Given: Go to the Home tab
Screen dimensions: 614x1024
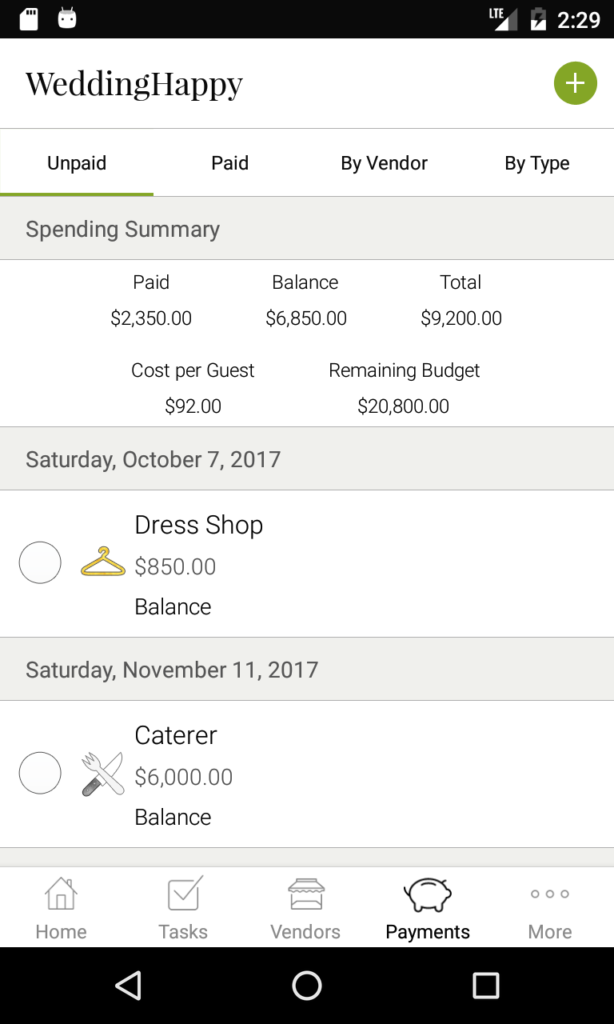Looking at the screenshot, I should coord(61,908).
